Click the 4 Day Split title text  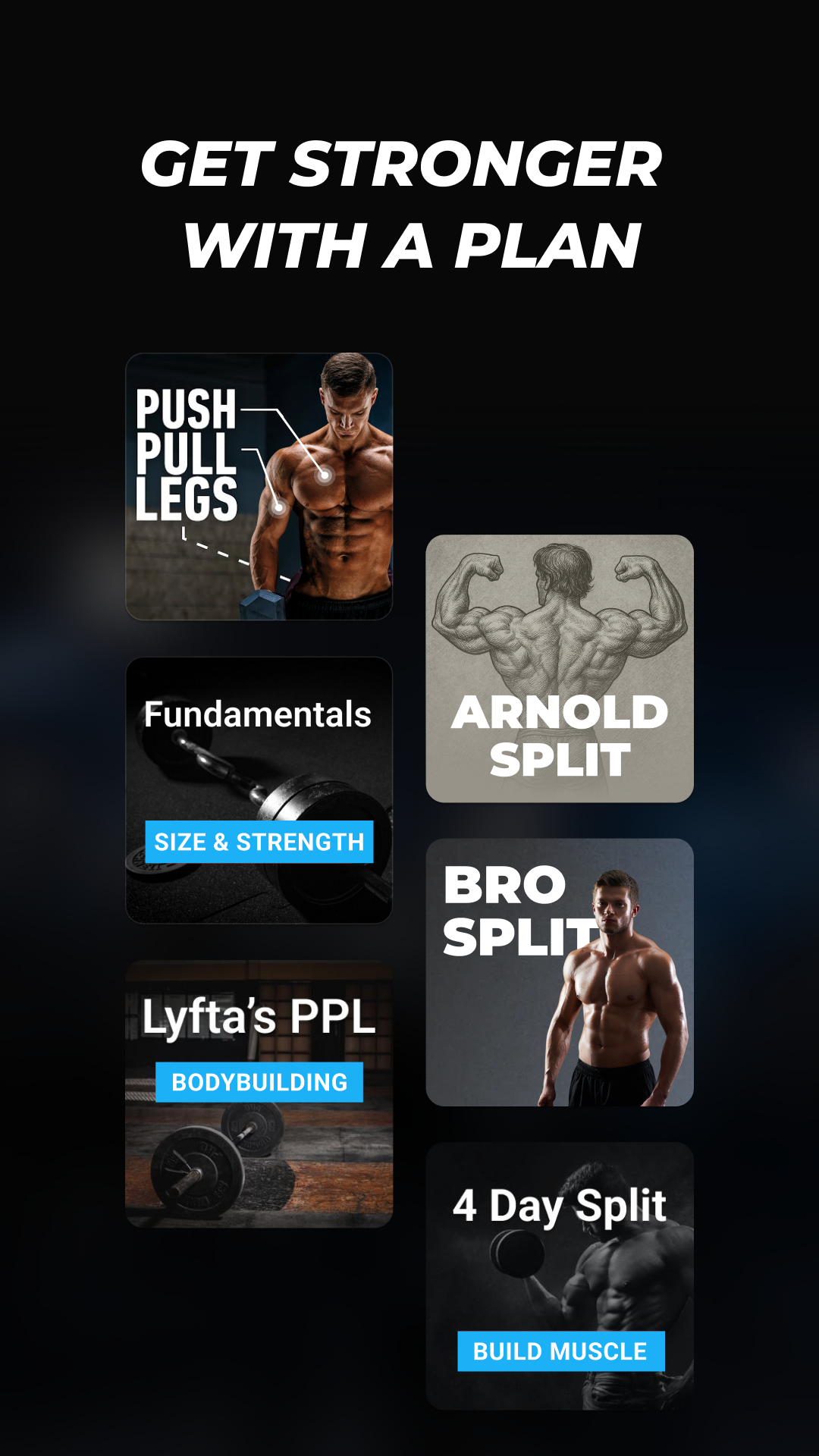559,1204
